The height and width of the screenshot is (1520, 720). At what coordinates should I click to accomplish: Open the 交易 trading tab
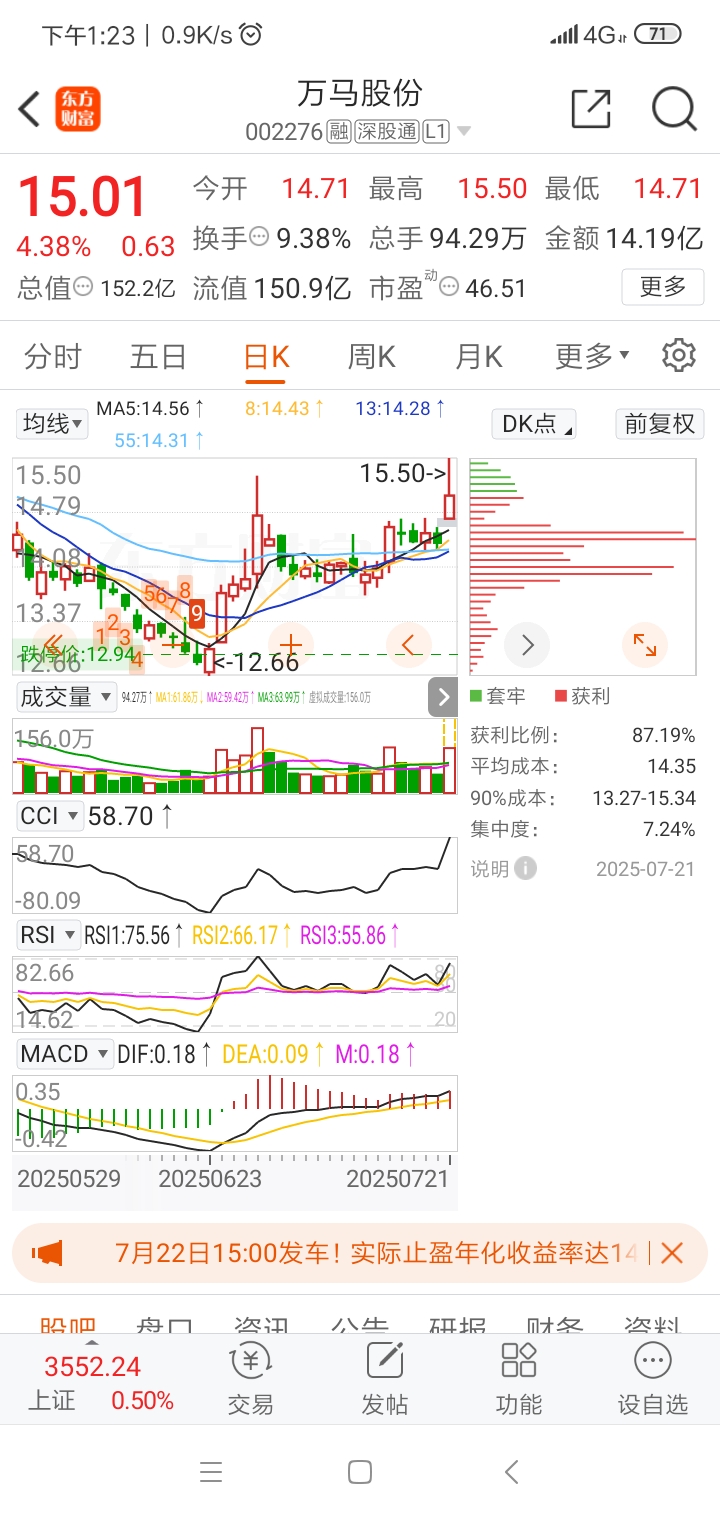click(250, 1378)
